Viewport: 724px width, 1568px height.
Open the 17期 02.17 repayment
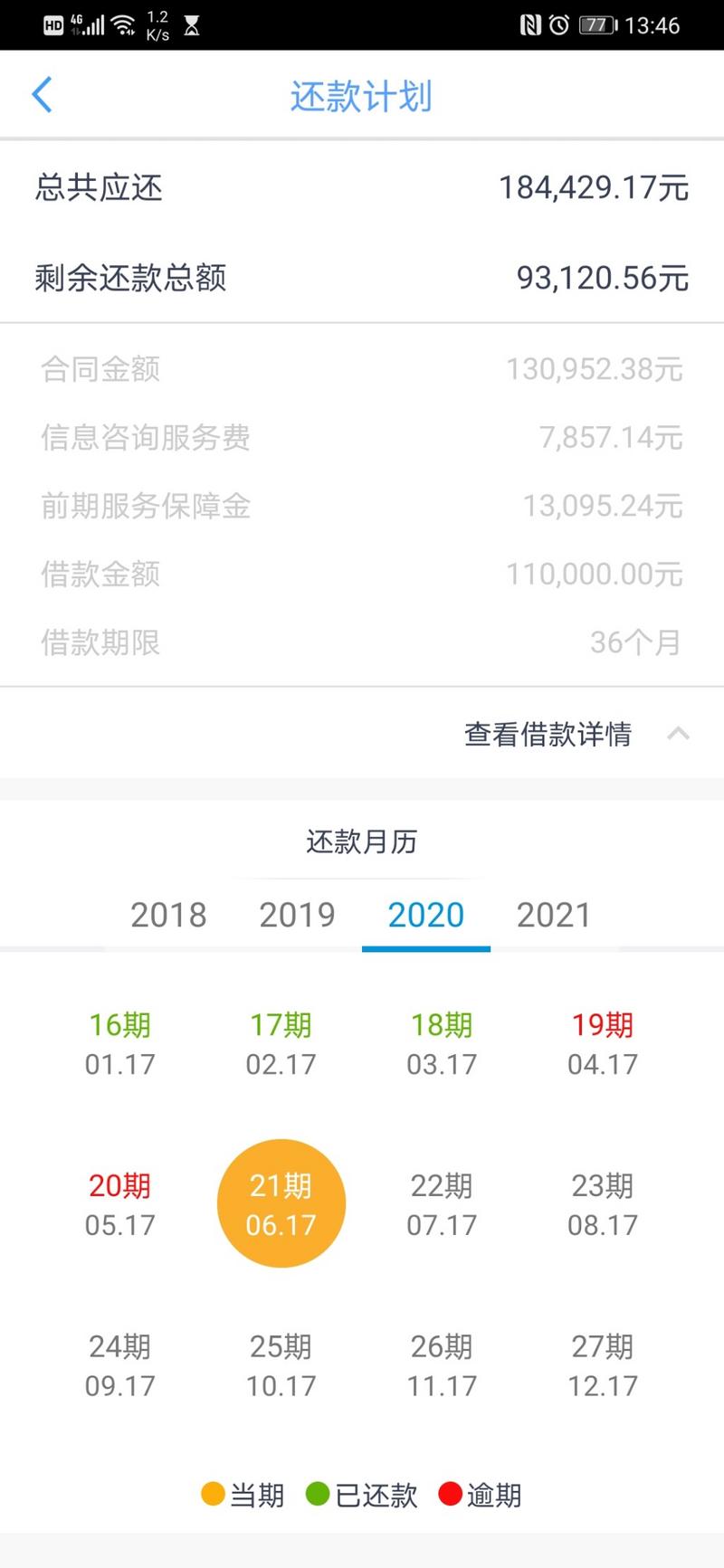point(281,1044)
